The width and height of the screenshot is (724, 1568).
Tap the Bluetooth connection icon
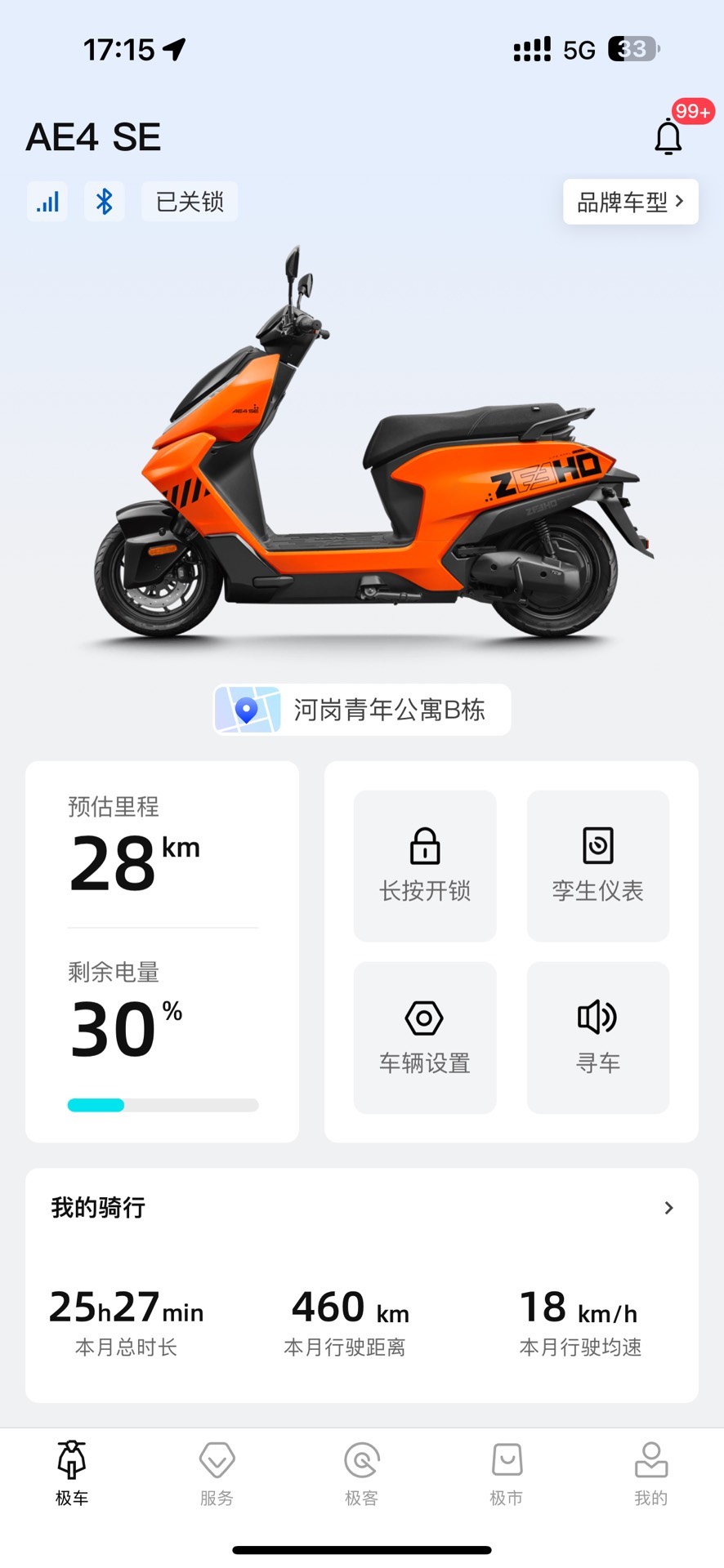[x=105, y=201]
